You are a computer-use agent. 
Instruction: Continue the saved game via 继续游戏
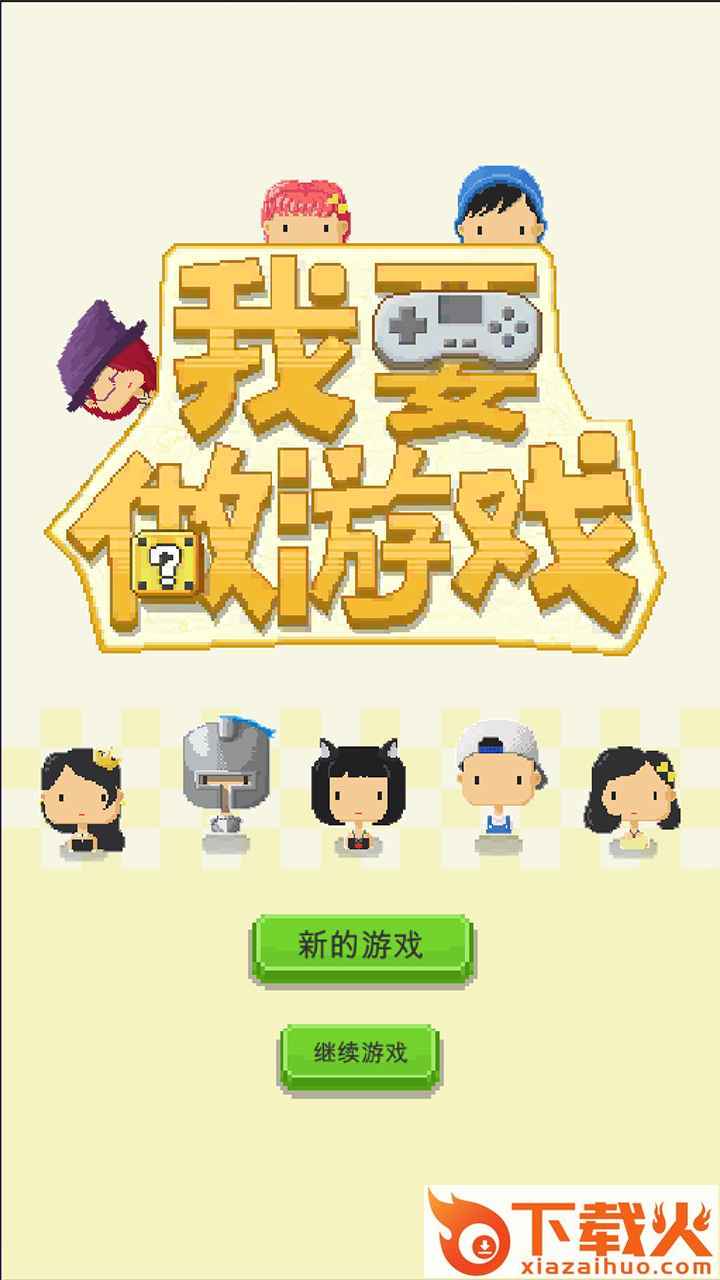click(360, 1054)
